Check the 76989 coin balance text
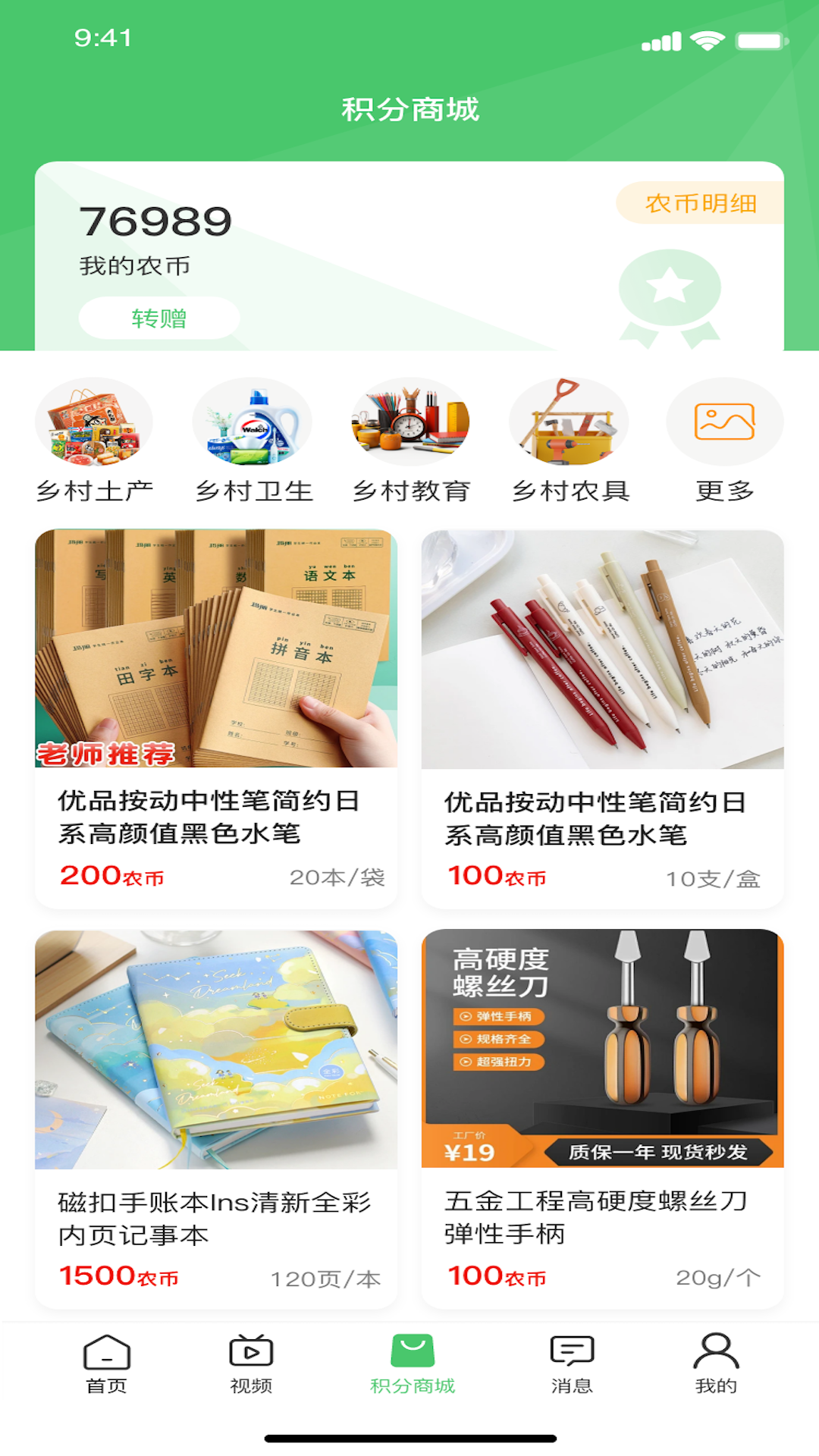Image resolution: width=819 pixels, height=1456 pixels. click(x=154, y=220)
